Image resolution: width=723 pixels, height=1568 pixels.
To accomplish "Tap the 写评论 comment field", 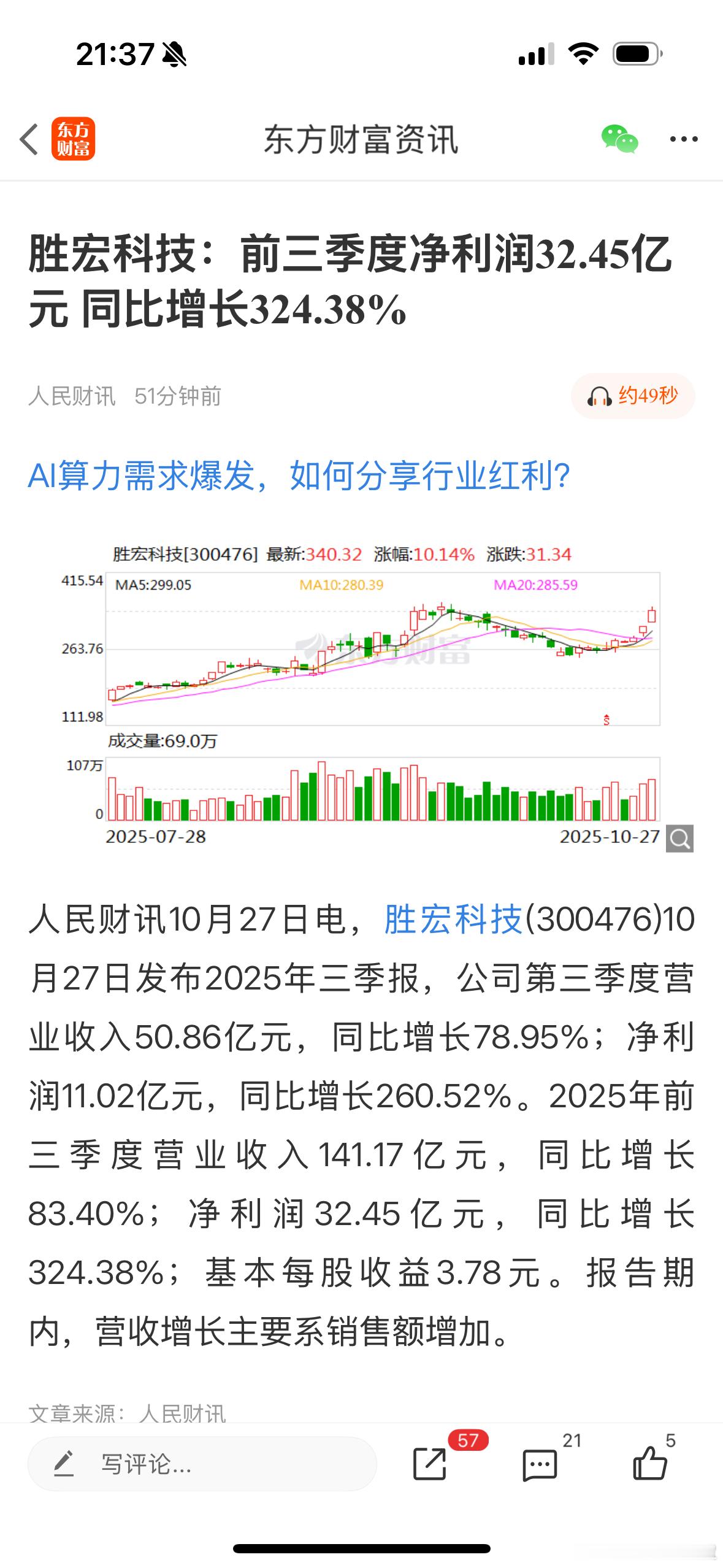I will click(202, 1464).
